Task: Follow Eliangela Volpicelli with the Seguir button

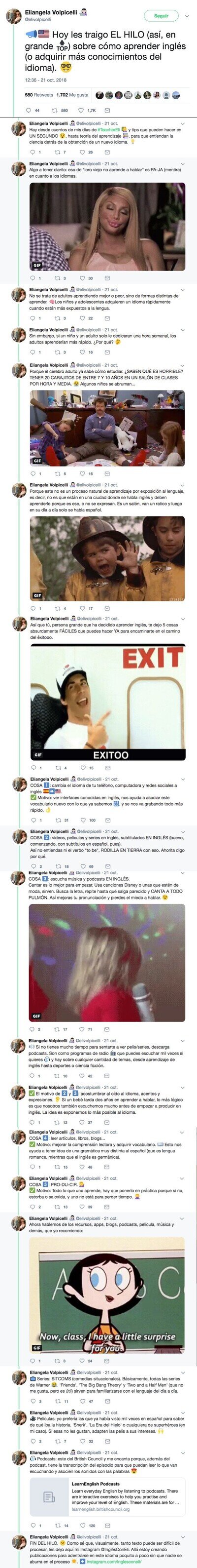Action: tap(161, 16)
